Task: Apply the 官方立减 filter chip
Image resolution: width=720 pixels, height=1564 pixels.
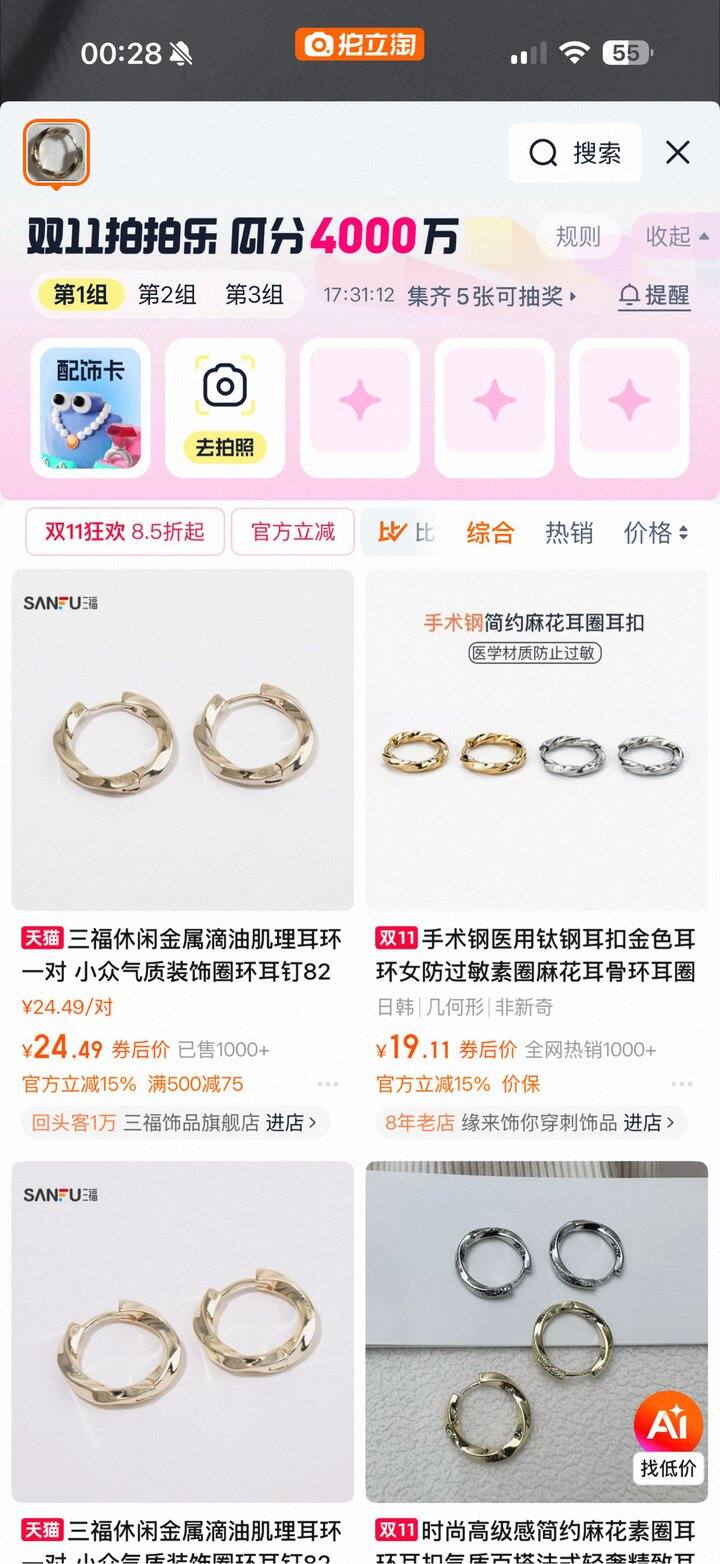Action: [293, 531]
